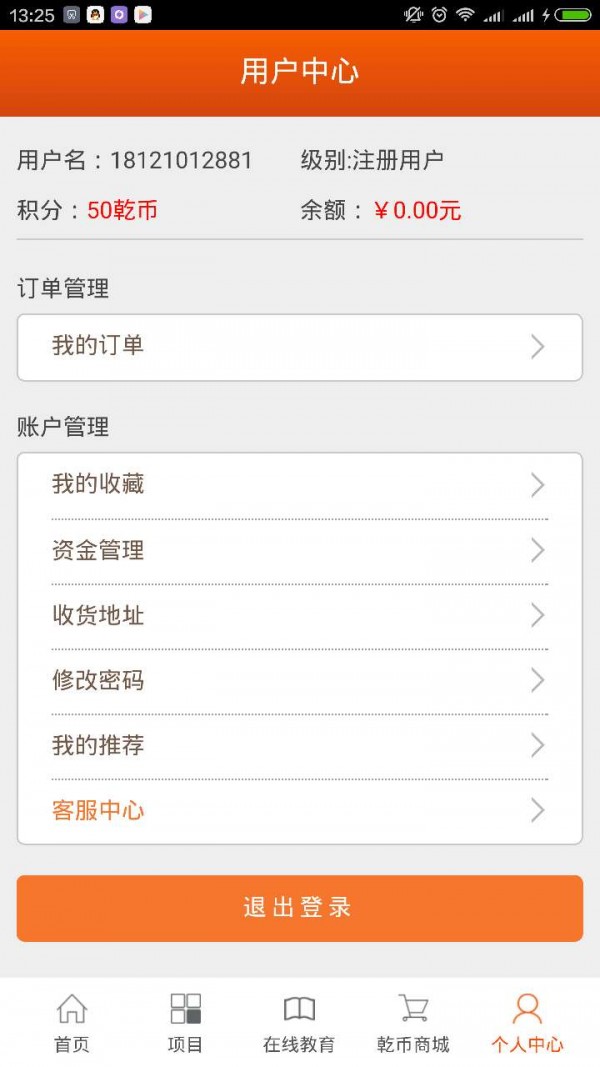Open 我的订单 row
Viewport: 600px width, 1067px height.
[x=299, y=347]
